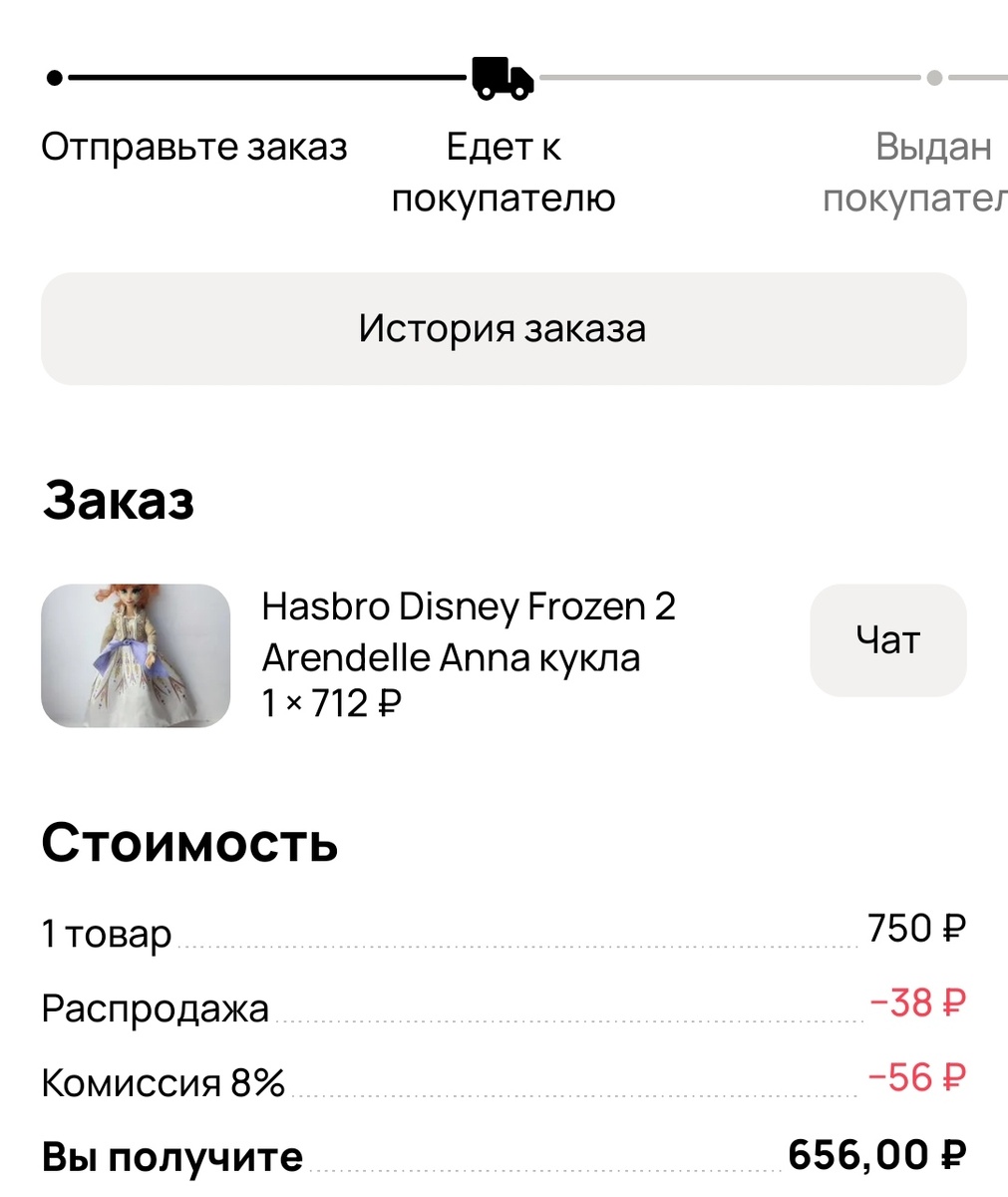This screenshot has height=1197, width=1008.
Task: Open the История заказа button
Action: [503, 328]
